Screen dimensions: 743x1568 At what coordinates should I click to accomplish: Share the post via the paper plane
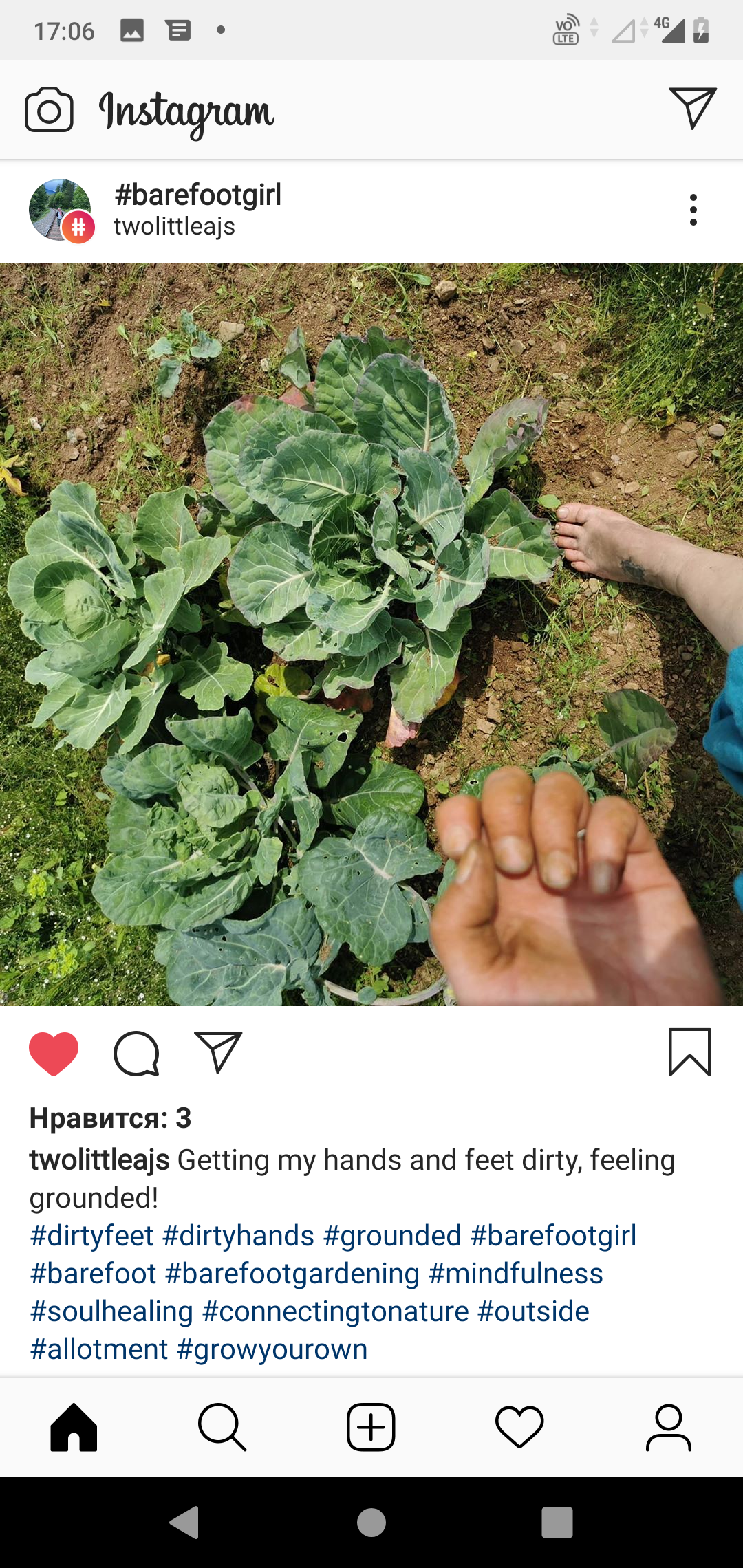point(218,1052)
